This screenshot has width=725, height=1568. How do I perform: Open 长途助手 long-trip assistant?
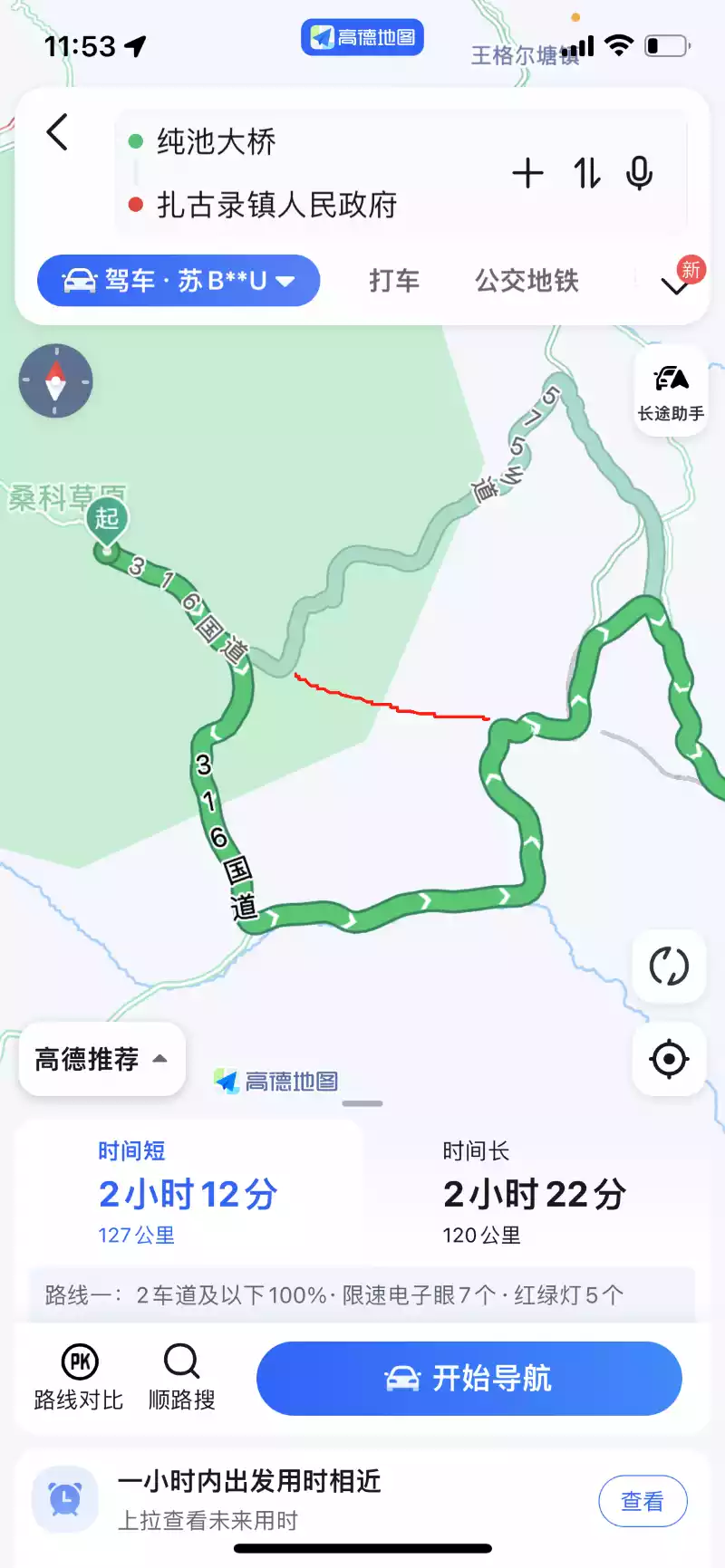671,392
